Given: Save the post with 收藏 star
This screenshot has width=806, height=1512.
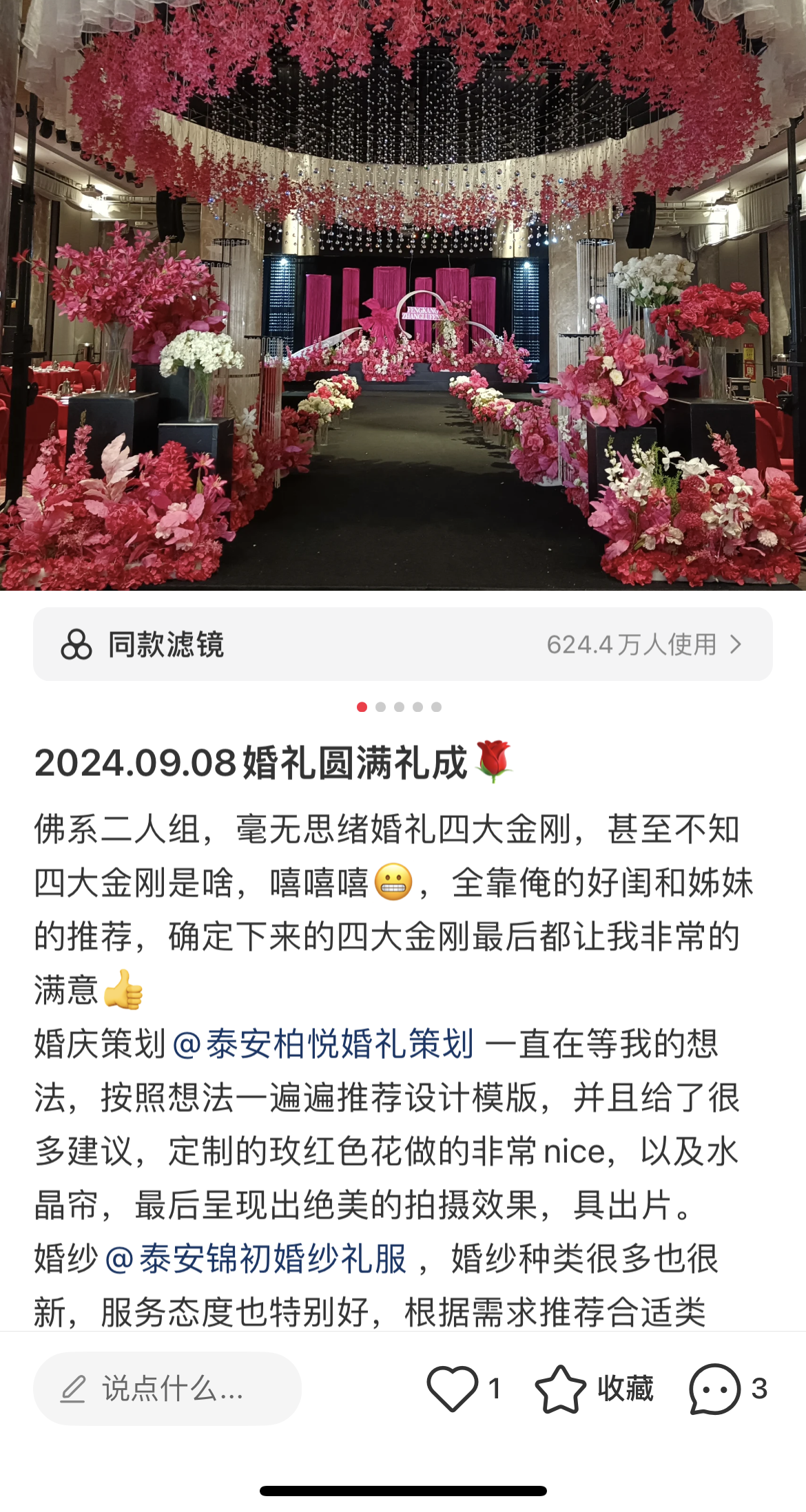Looking at the screenshot, I should (561, 1388).
